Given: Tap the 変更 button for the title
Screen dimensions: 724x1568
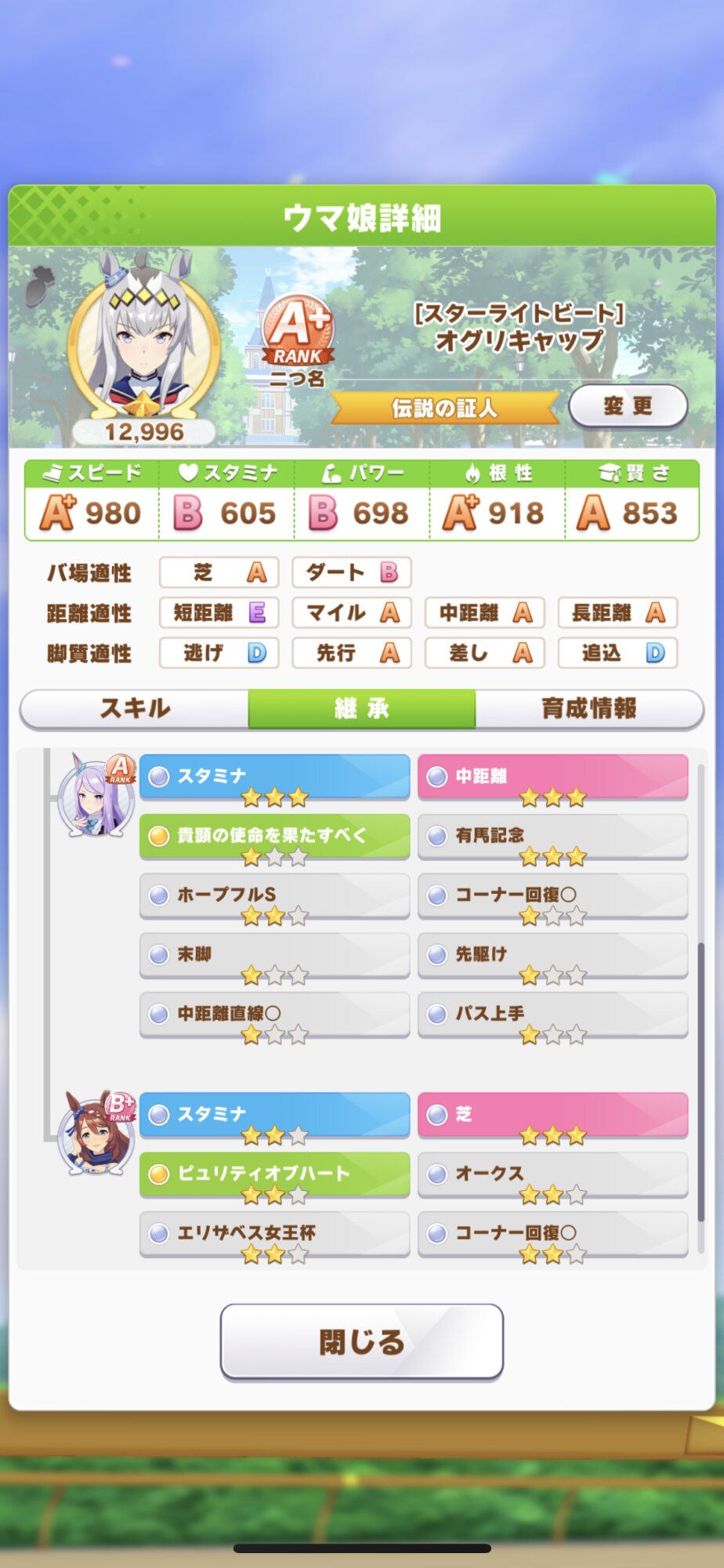Looking at the screenshot, I should (628, 406).
